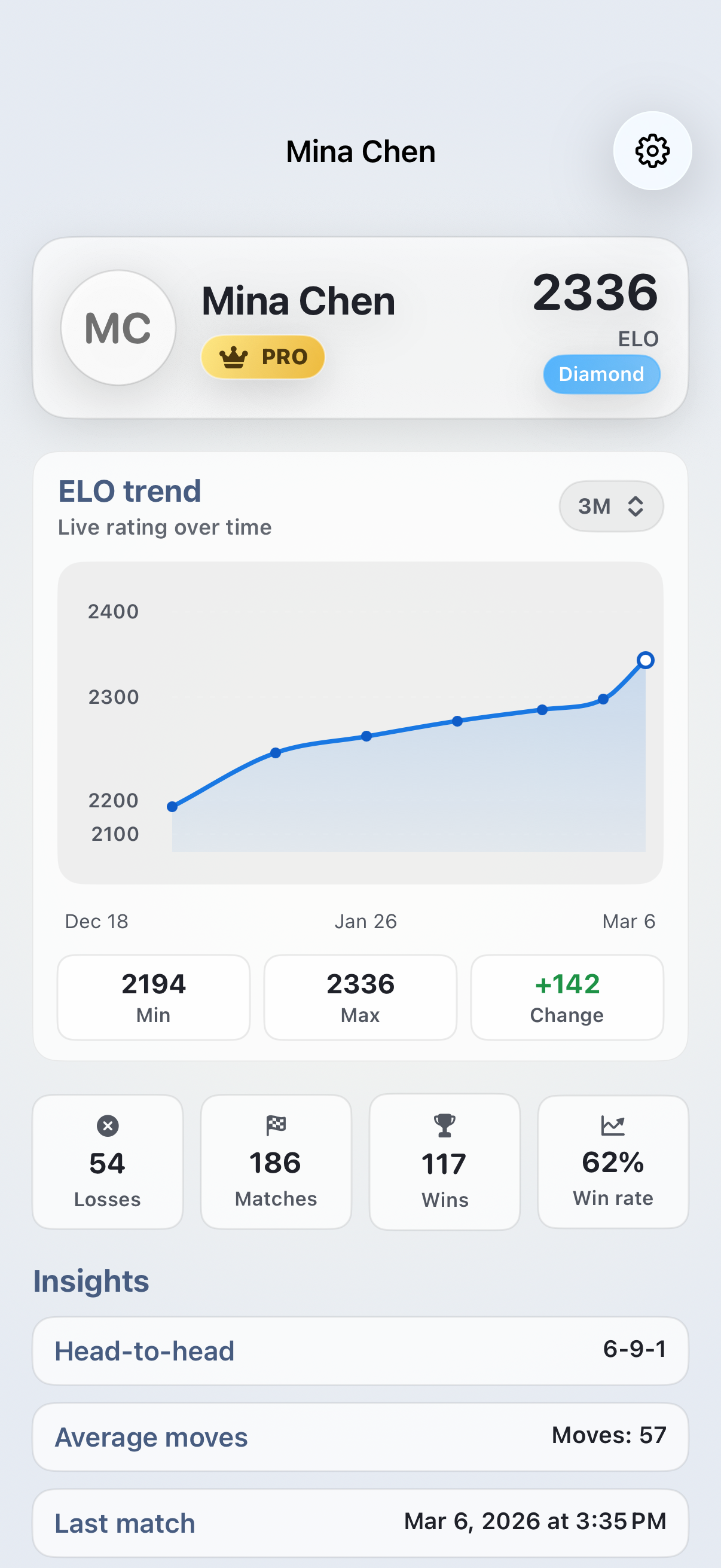Open the Losses stat card
The image size is (721, 1568).
click(108, 1161)
